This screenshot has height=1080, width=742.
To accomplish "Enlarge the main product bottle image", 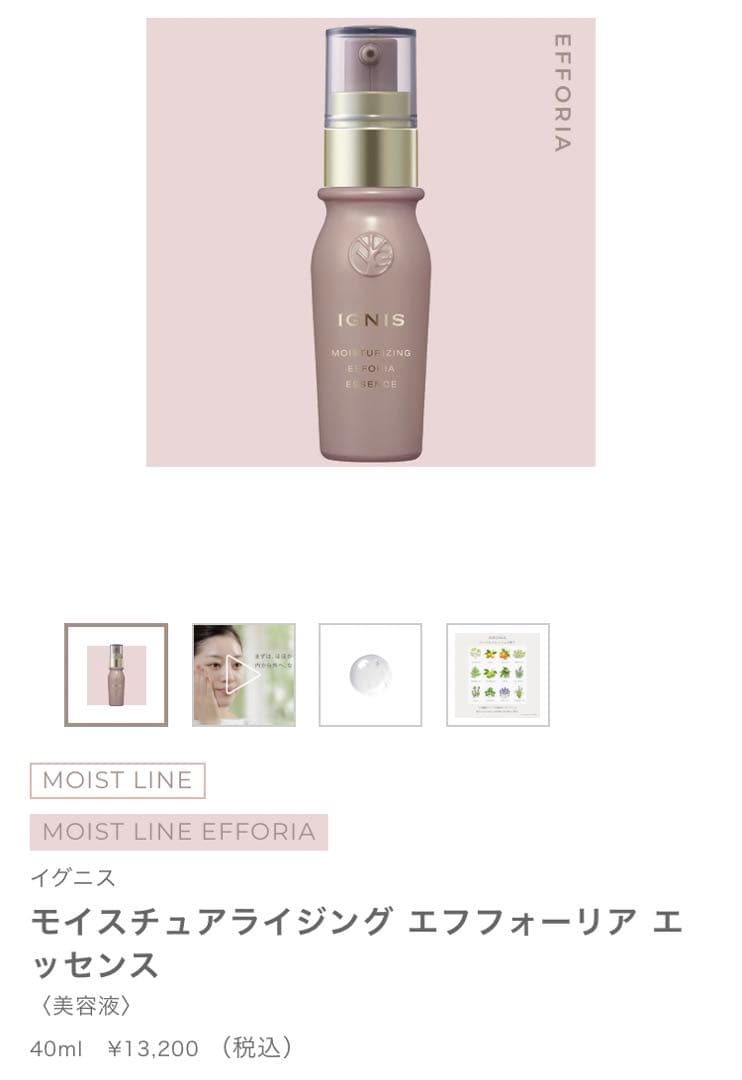I will click(371, 242).
